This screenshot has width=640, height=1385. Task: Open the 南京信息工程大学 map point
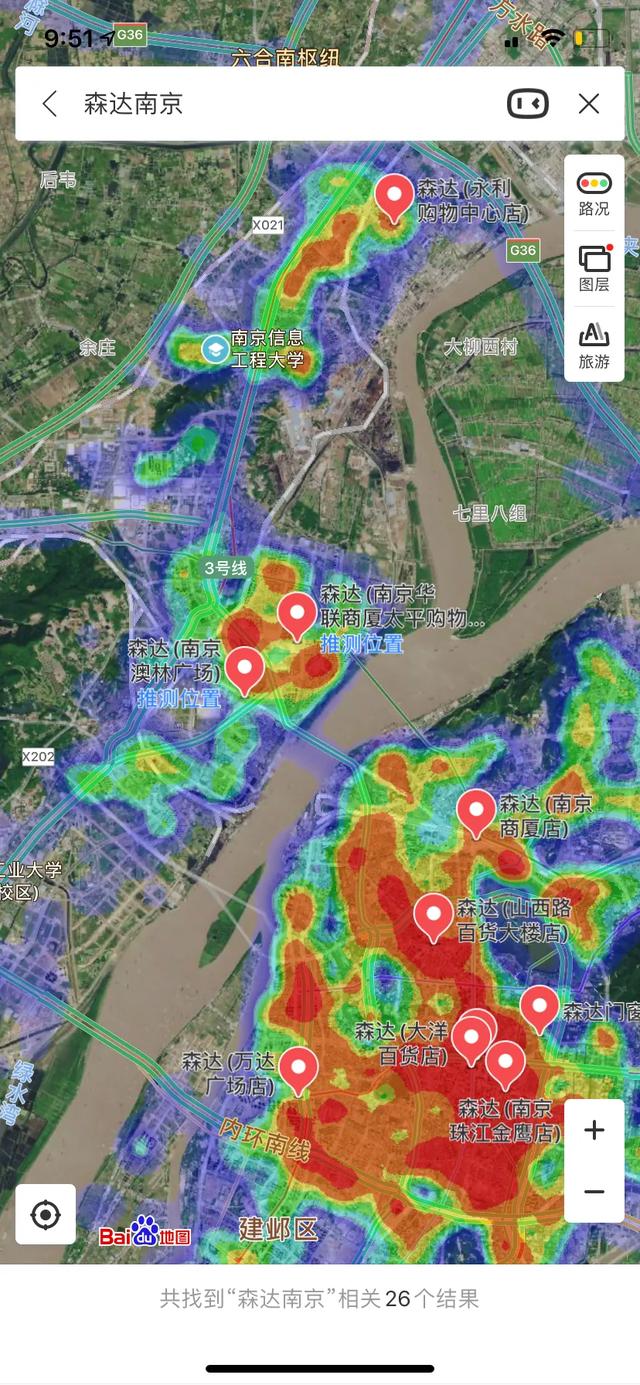(x=215, y=349)
